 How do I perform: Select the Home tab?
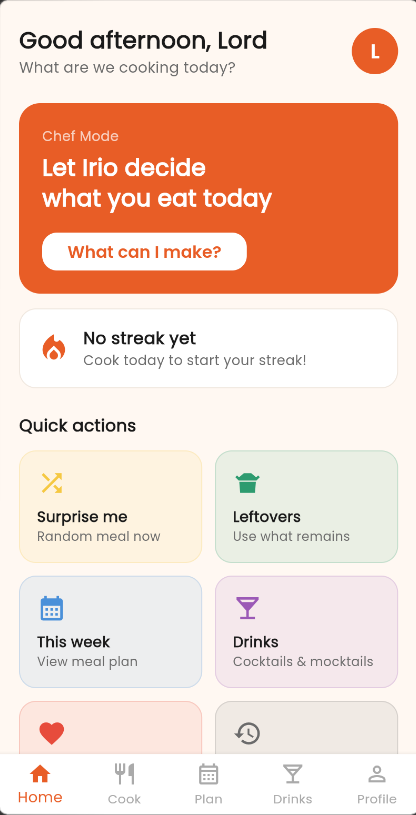coord(40,784)
